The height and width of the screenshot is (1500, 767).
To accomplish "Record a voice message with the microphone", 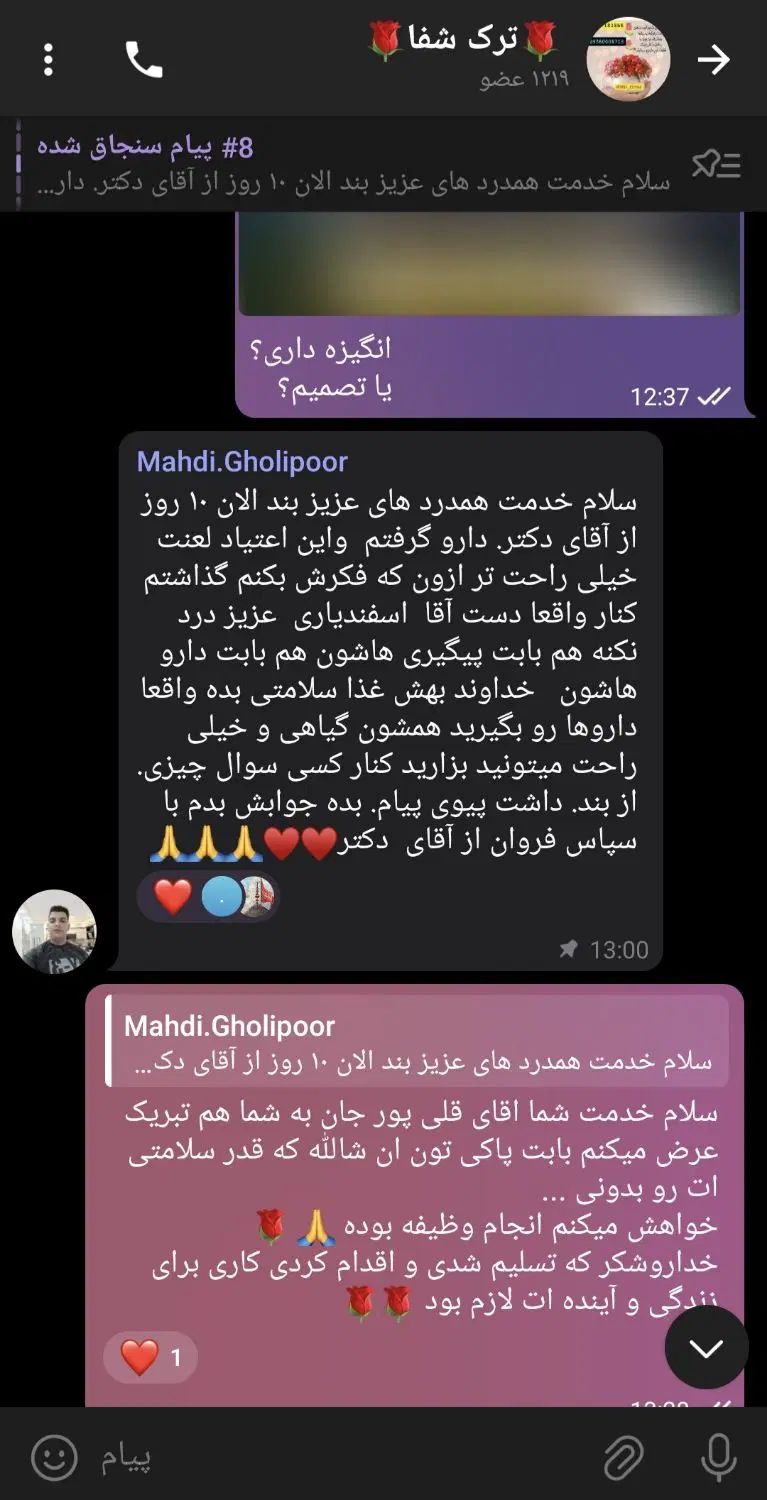I will tap(718, 1458).
